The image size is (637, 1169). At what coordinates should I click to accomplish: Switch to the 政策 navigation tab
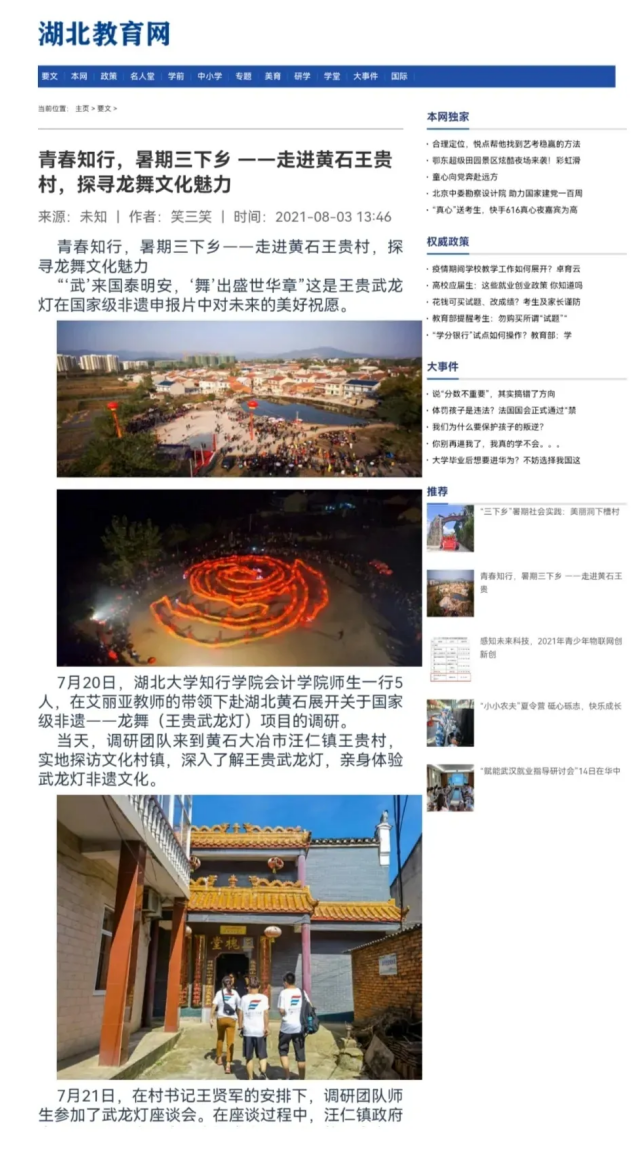[108, 76]
